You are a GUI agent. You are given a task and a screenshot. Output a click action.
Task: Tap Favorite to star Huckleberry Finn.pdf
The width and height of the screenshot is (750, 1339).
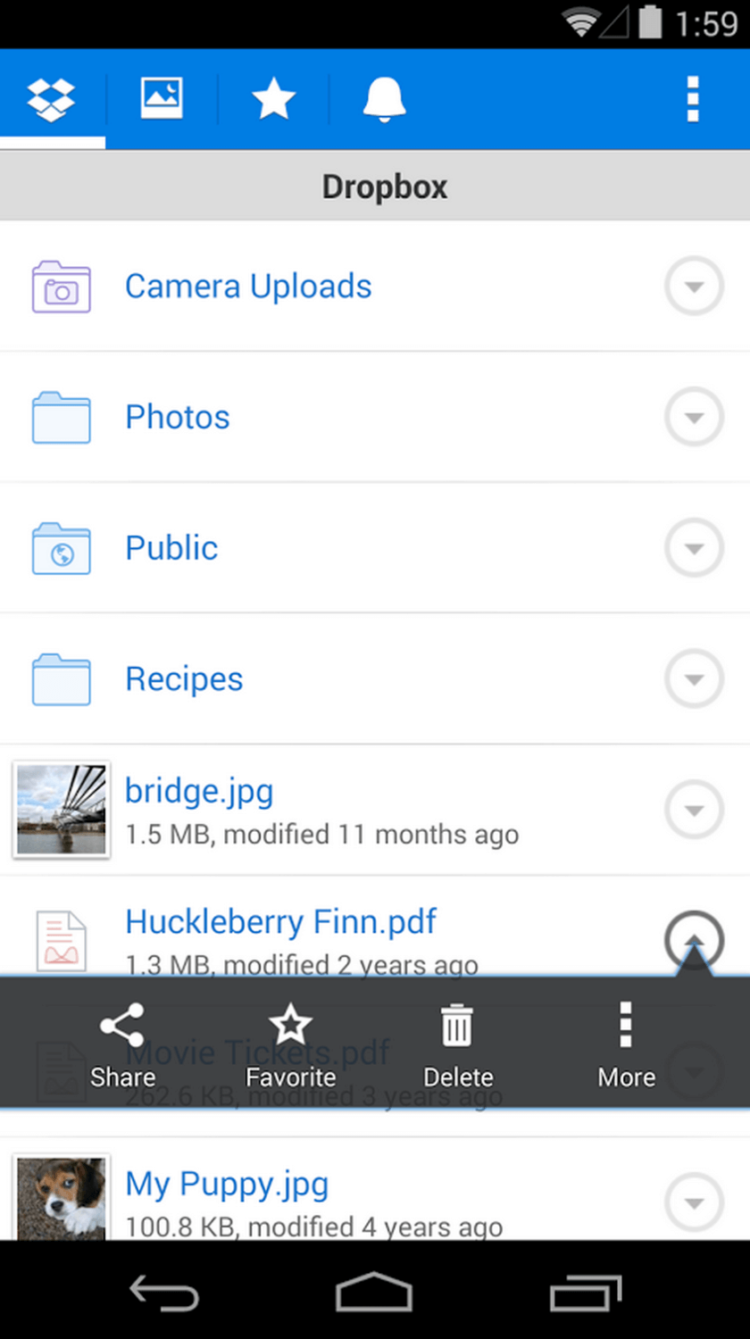click(290, 1024)
